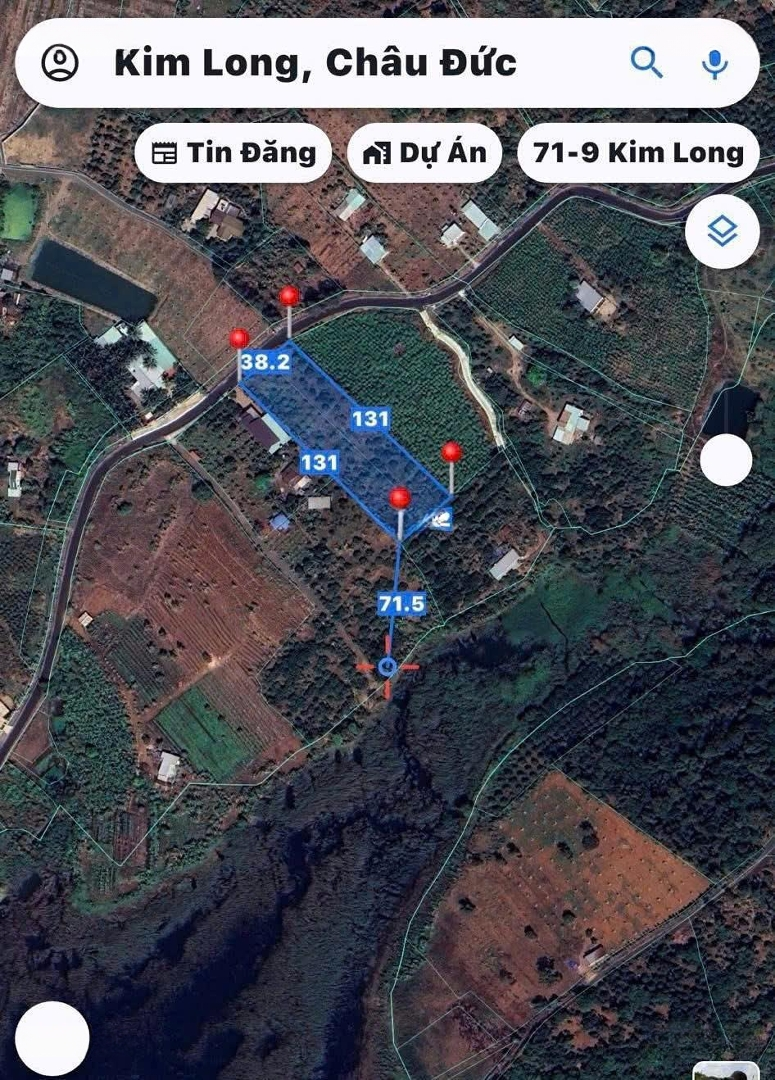775x1080 pixels.
Task: Open the profile account icon
Action: point(60,63)
